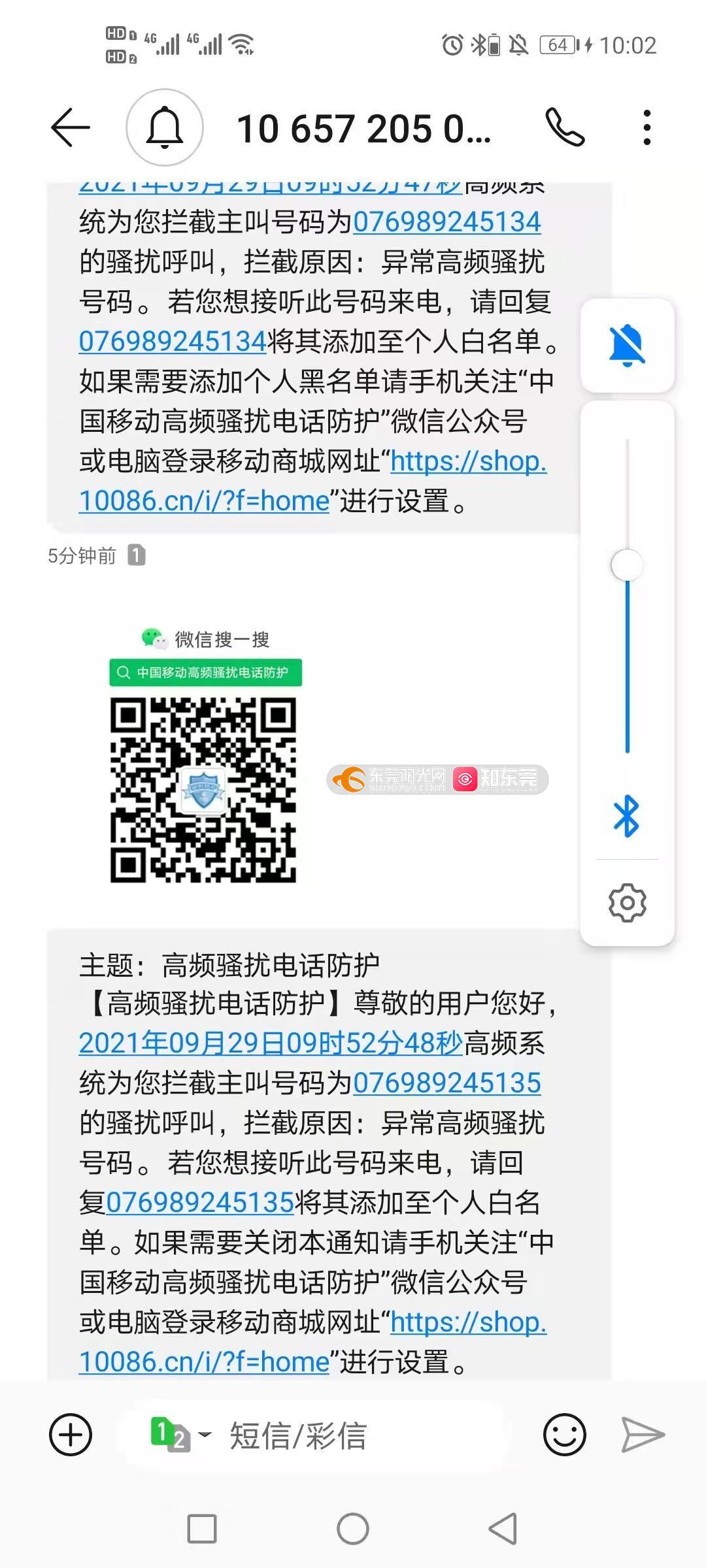Tap the system home button
This screenshot has width=706, height=1568.
click(353, 1529)
